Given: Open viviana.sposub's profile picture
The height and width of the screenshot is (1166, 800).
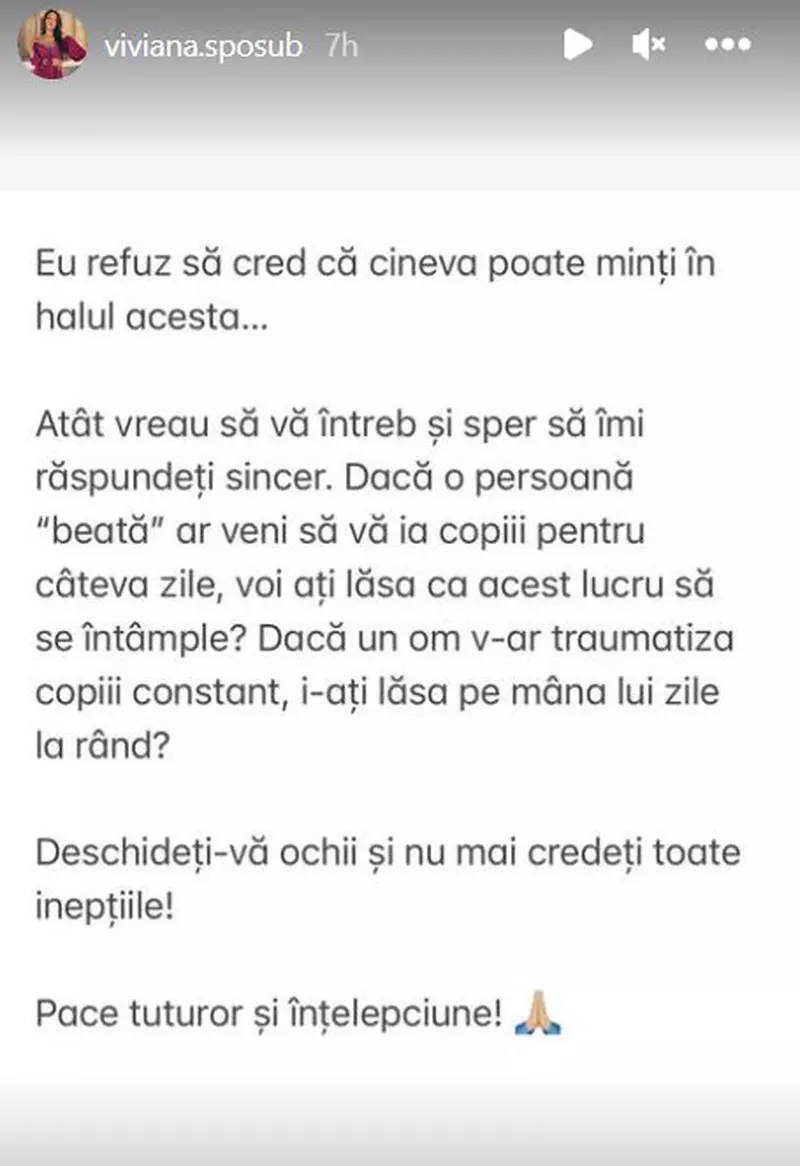Looking at the screenshot, I should [52, 45].
